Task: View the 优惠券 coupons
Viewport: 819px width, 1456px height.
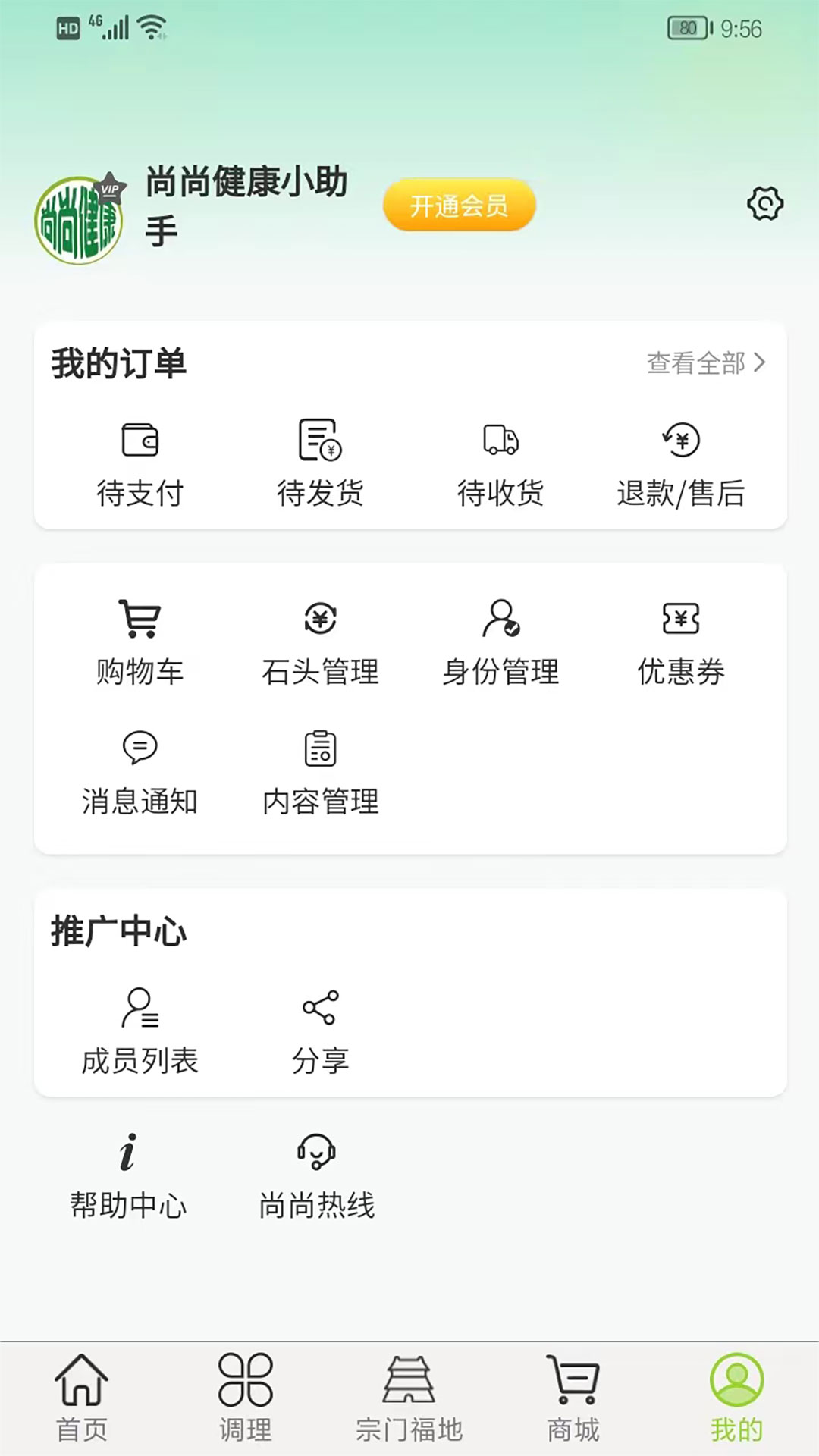Action: pos(680,641)
